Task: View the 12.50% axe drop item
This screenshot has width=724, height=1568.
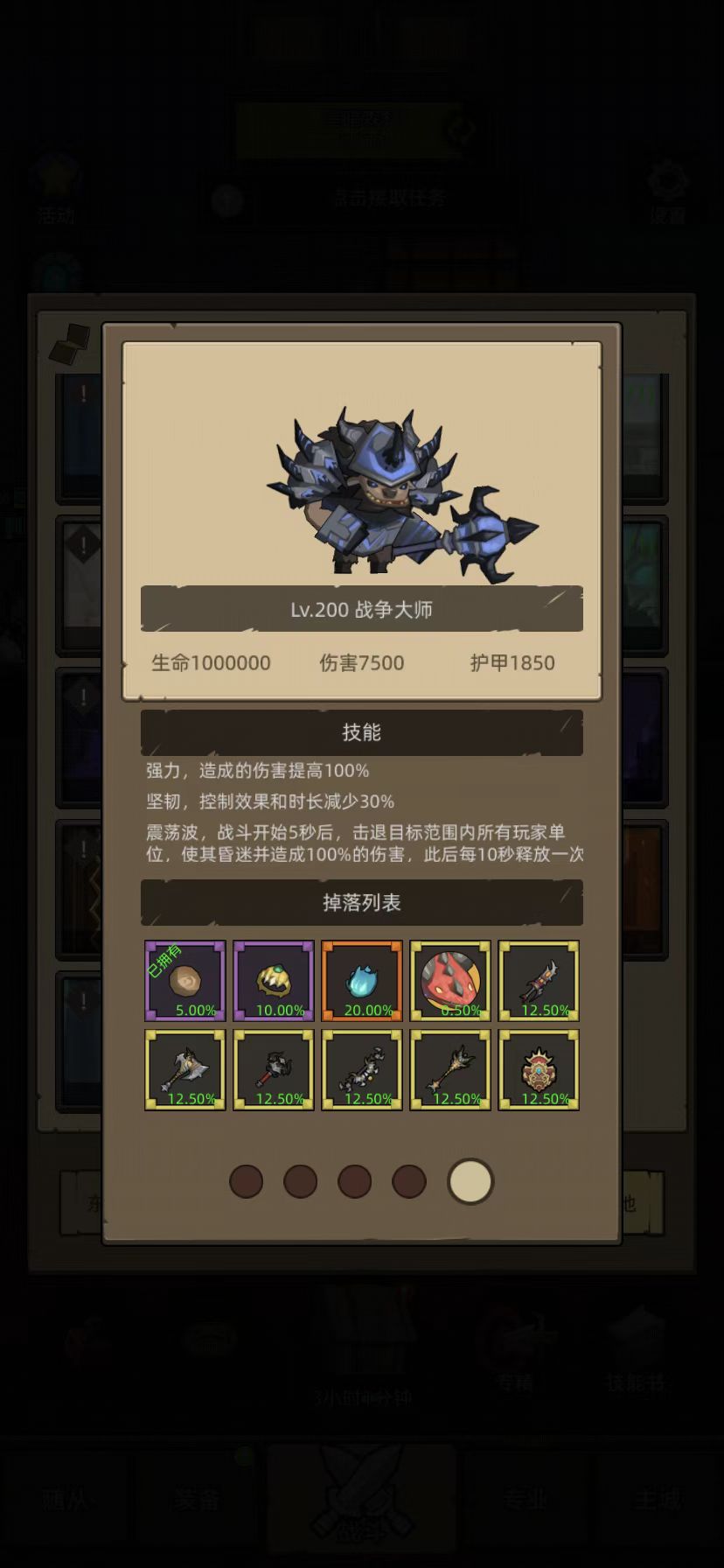Action: click(185, 1069)
